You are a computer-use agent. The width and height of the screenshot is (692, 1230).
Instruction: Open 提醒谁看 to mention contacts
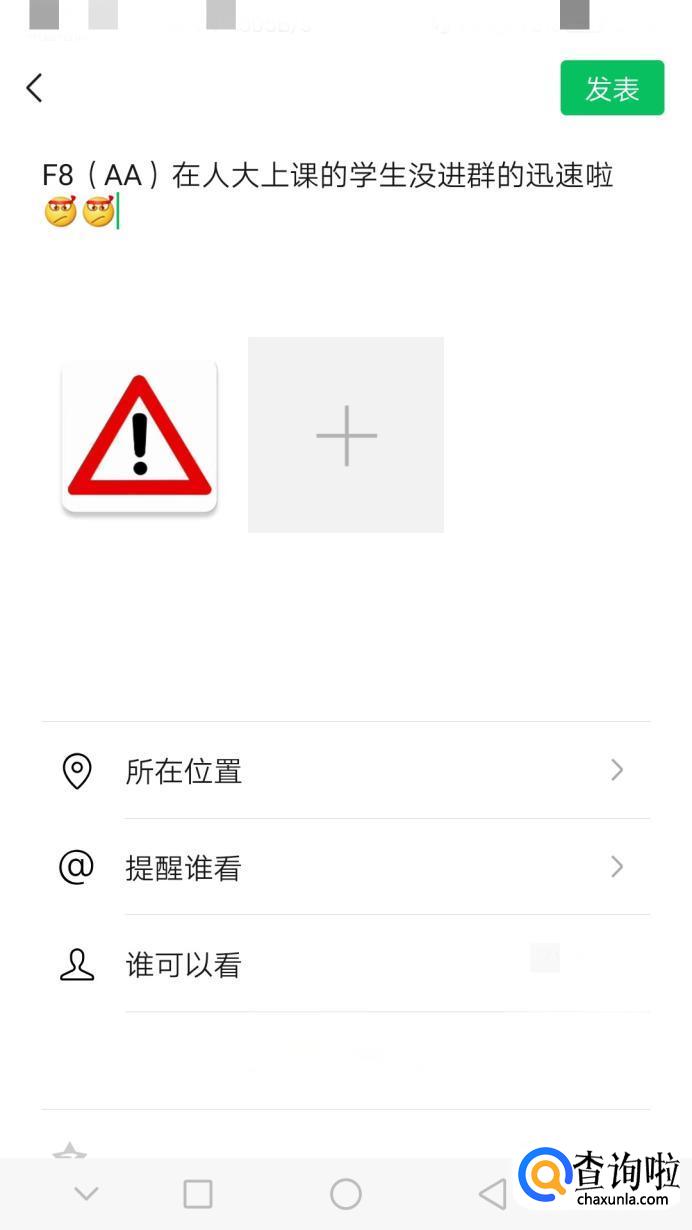coord(345,867)
